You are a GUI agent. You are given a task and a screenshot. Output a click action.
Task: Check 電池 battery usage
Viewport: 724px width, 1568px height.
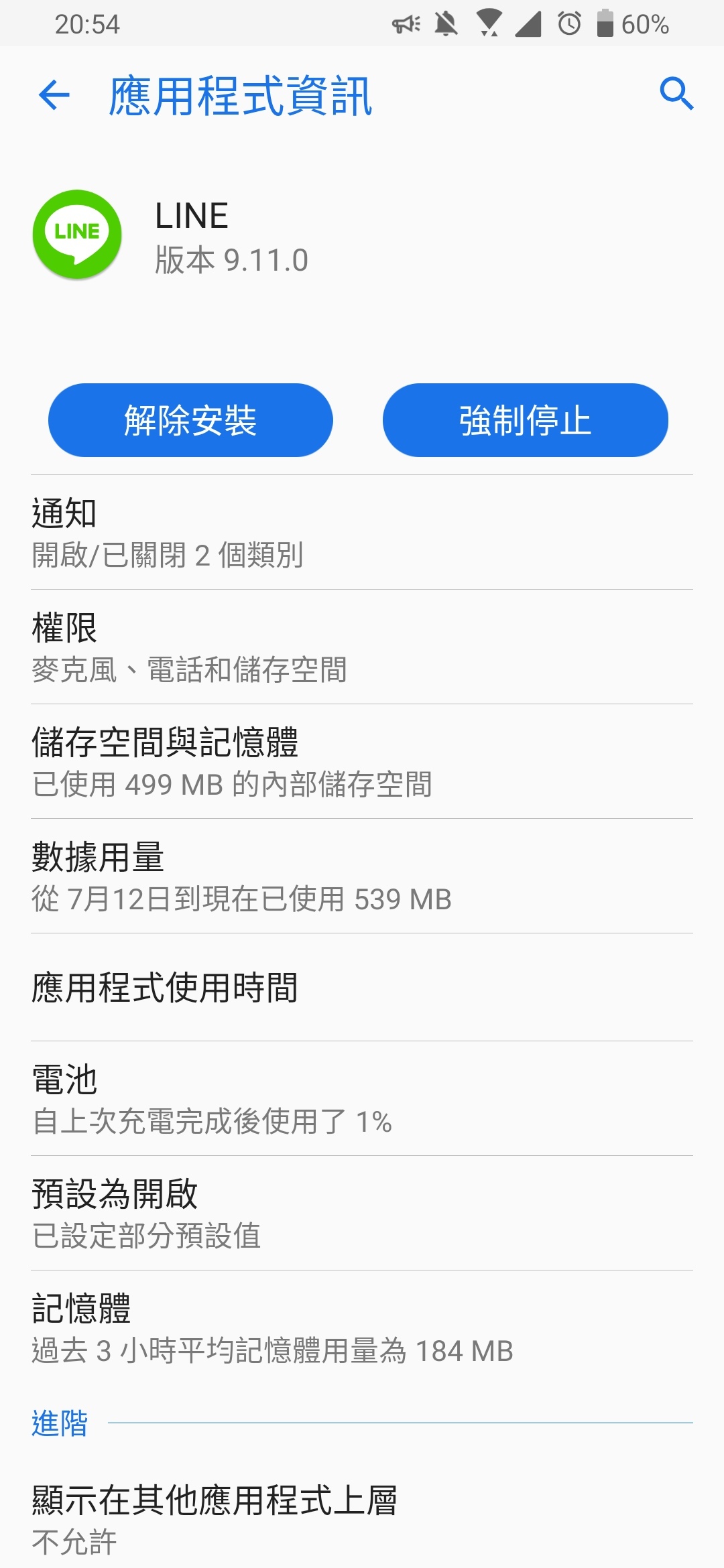(362, 1099)
